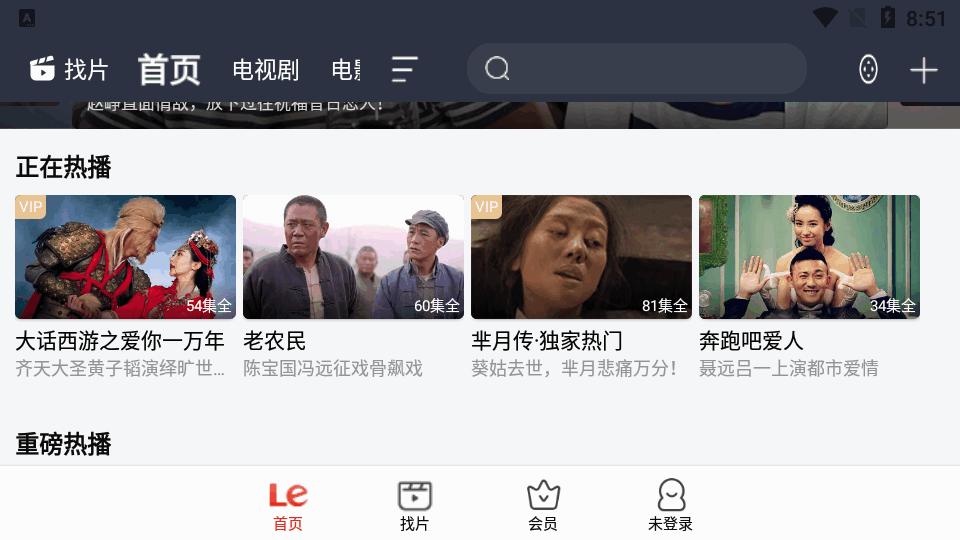Watch 芈月传·独家热门
This screenshot has width=960, height=540.
click(581, 257)
